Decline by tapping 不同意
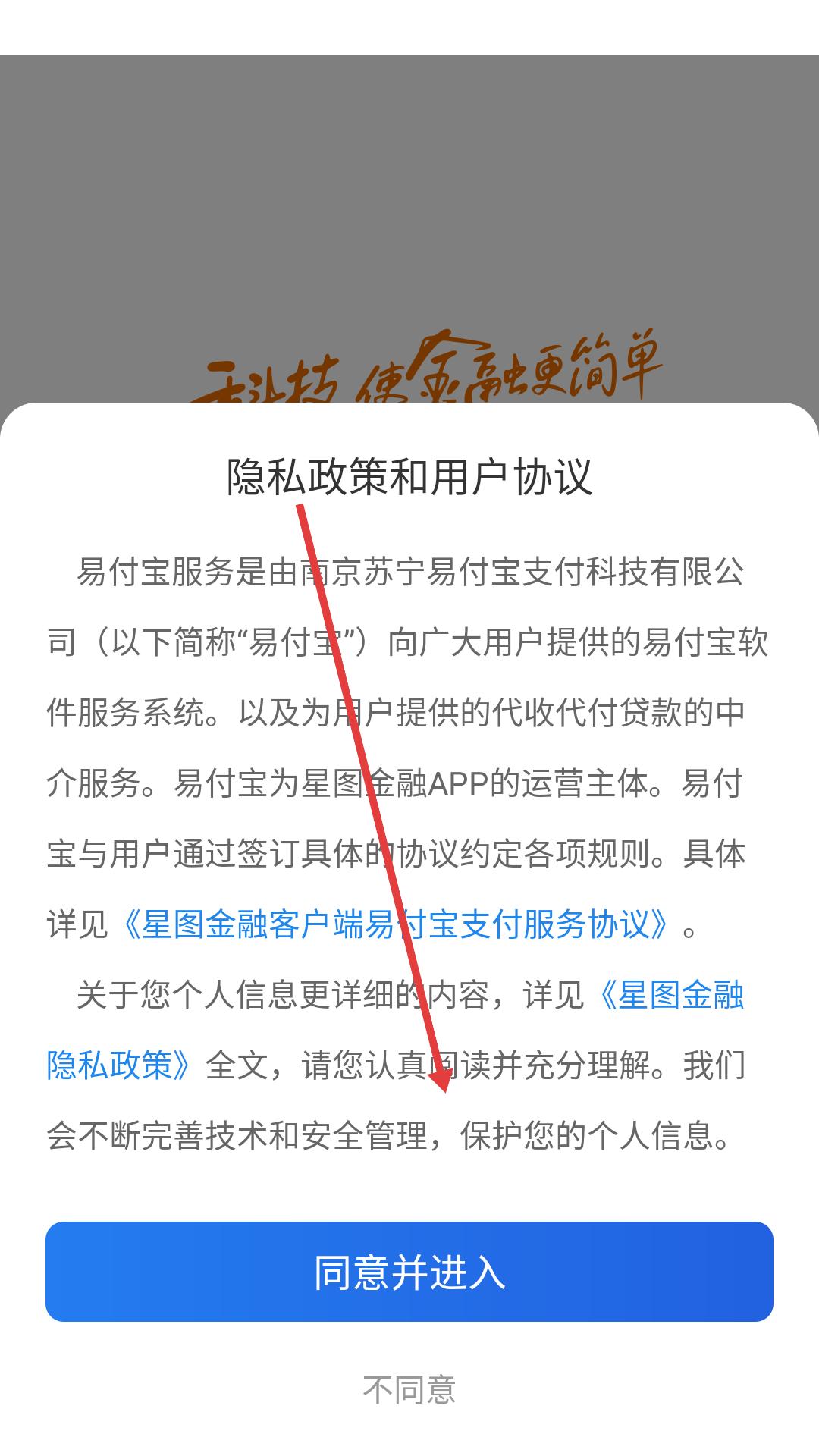819x1456 pixels. point(409,1389)
